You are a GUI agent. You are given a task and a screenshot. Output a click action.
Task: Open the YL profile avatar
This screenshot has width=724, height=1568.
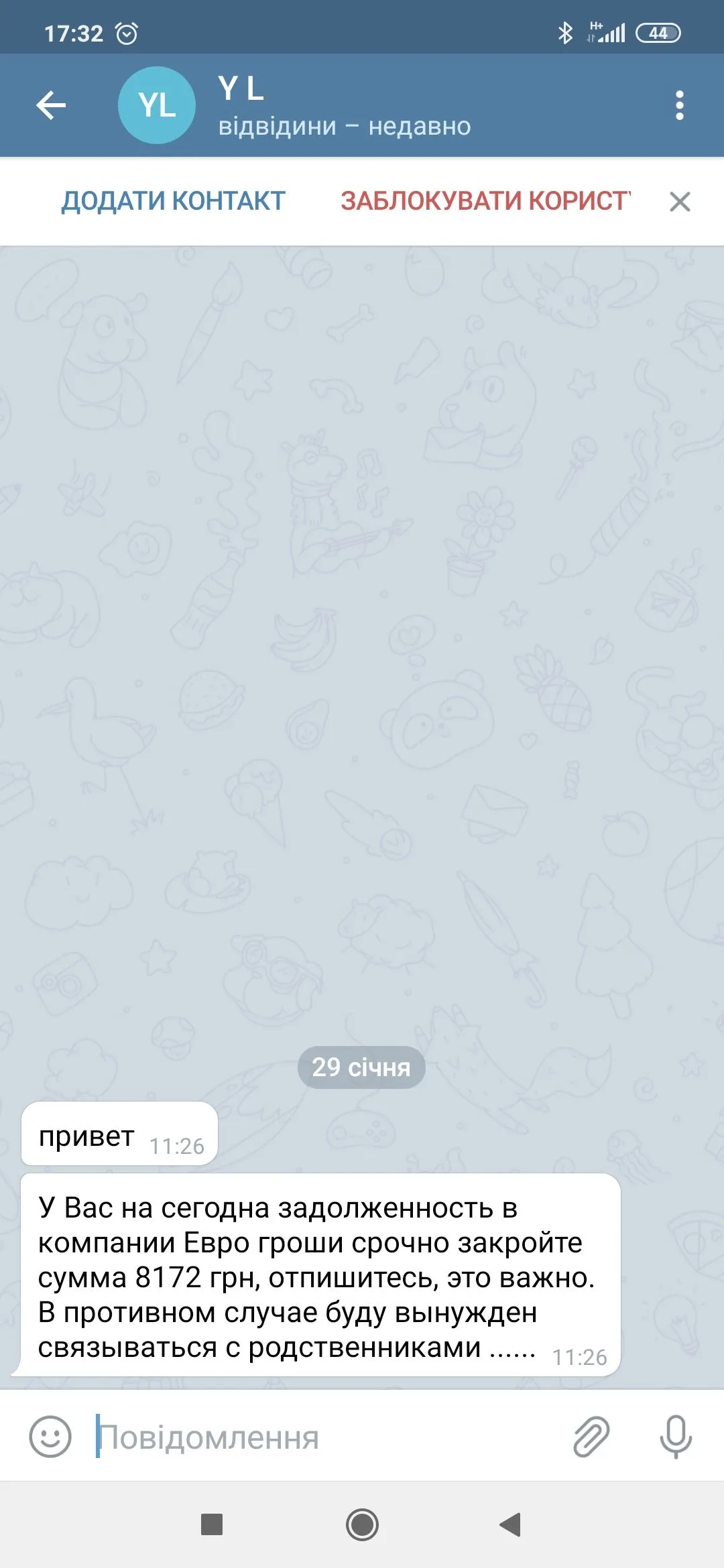[157, 105]
